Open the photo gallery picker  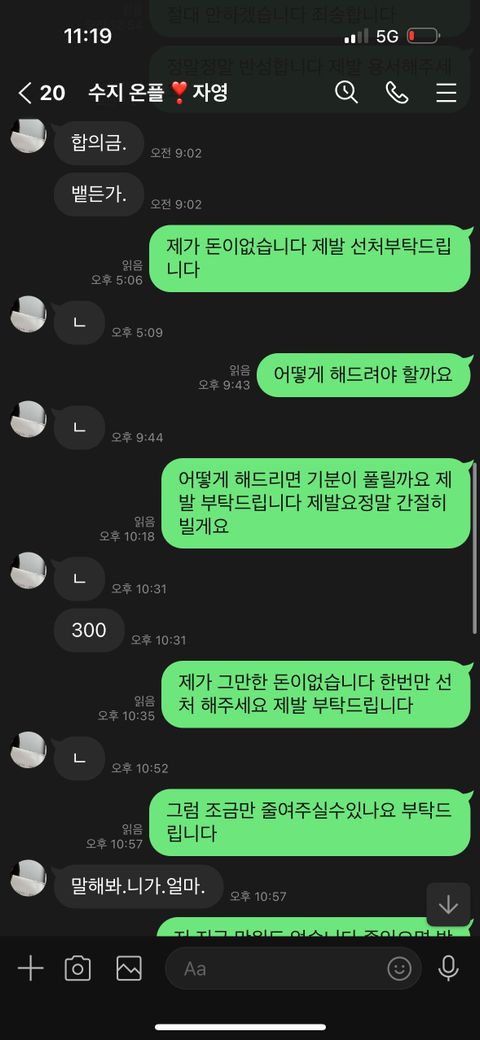click(129, 969)
